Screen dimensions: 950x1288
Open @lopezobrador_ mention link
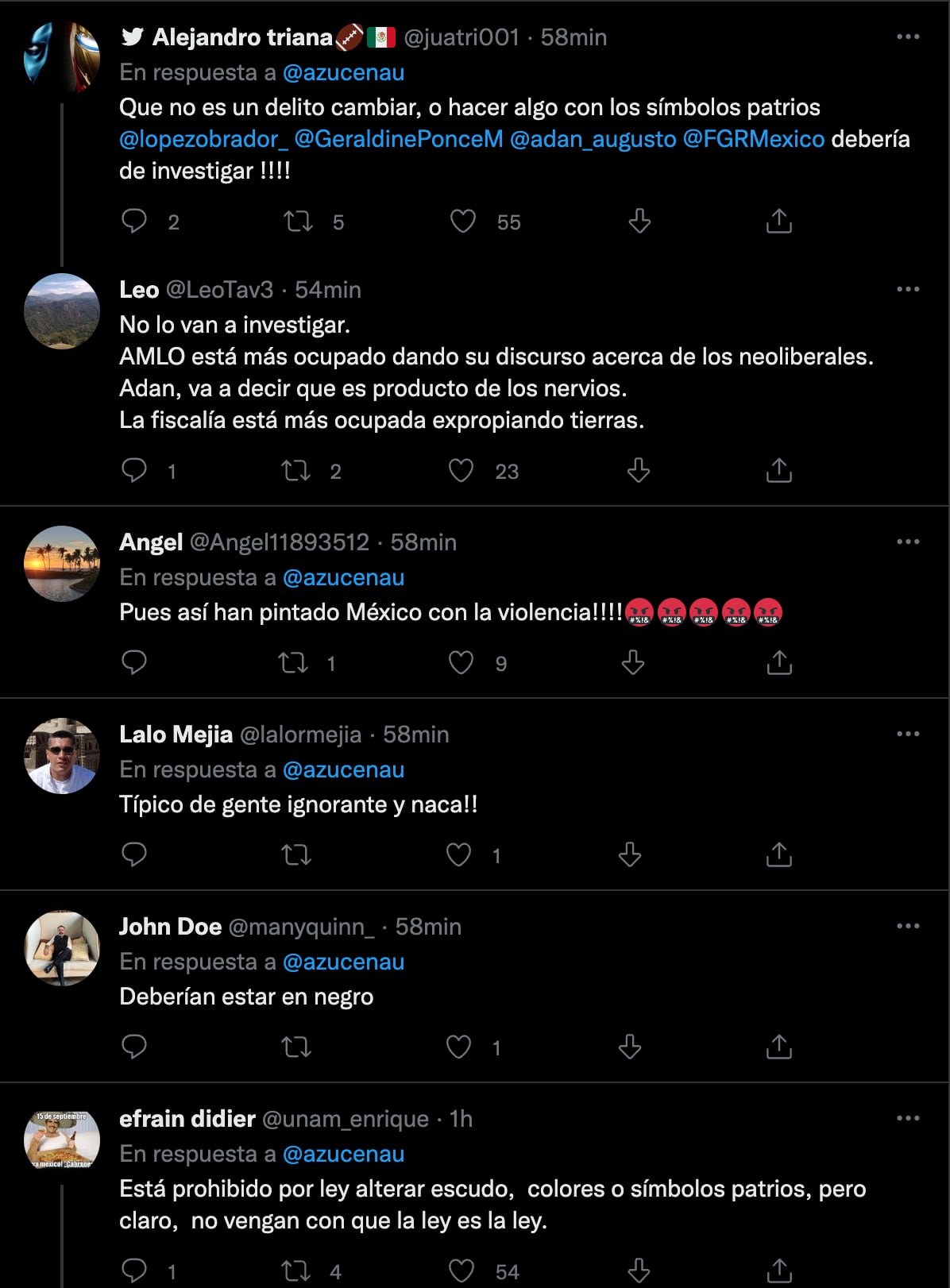tap(203, 139)
